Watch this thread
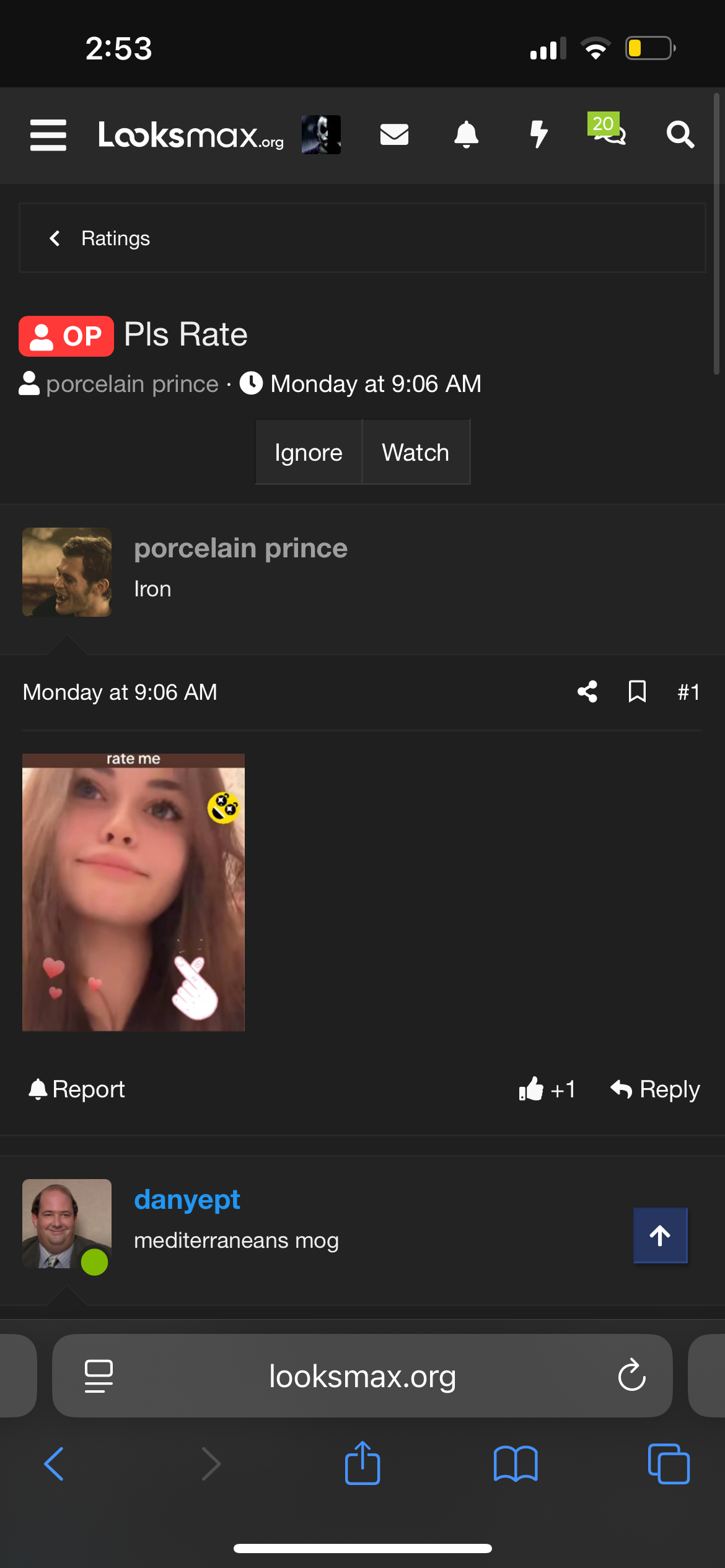The height and width of the screenshot is (1568, 725). [x=415, y=453]
